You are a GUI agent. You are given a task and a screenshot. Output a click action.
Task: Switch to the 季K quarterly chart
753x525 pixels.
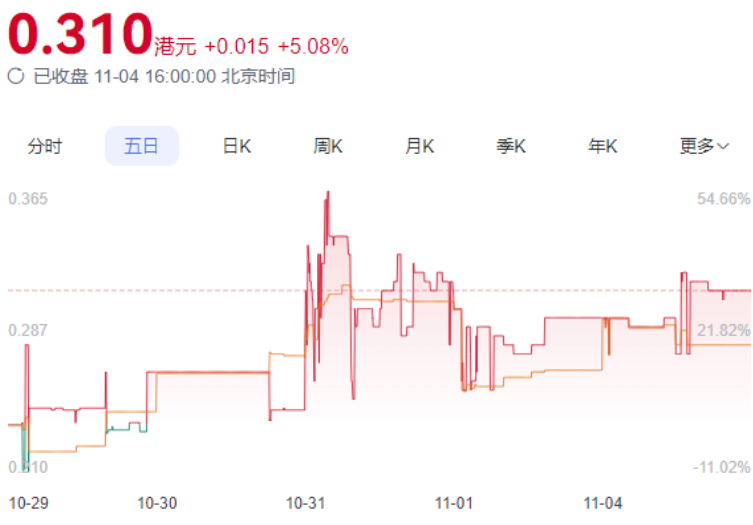pos(511,146)
